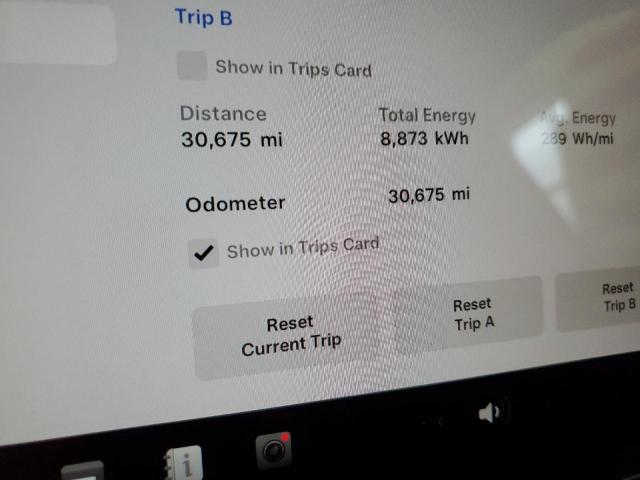Reset Trip A
The image size is (640, 480).
coord(472,314)
